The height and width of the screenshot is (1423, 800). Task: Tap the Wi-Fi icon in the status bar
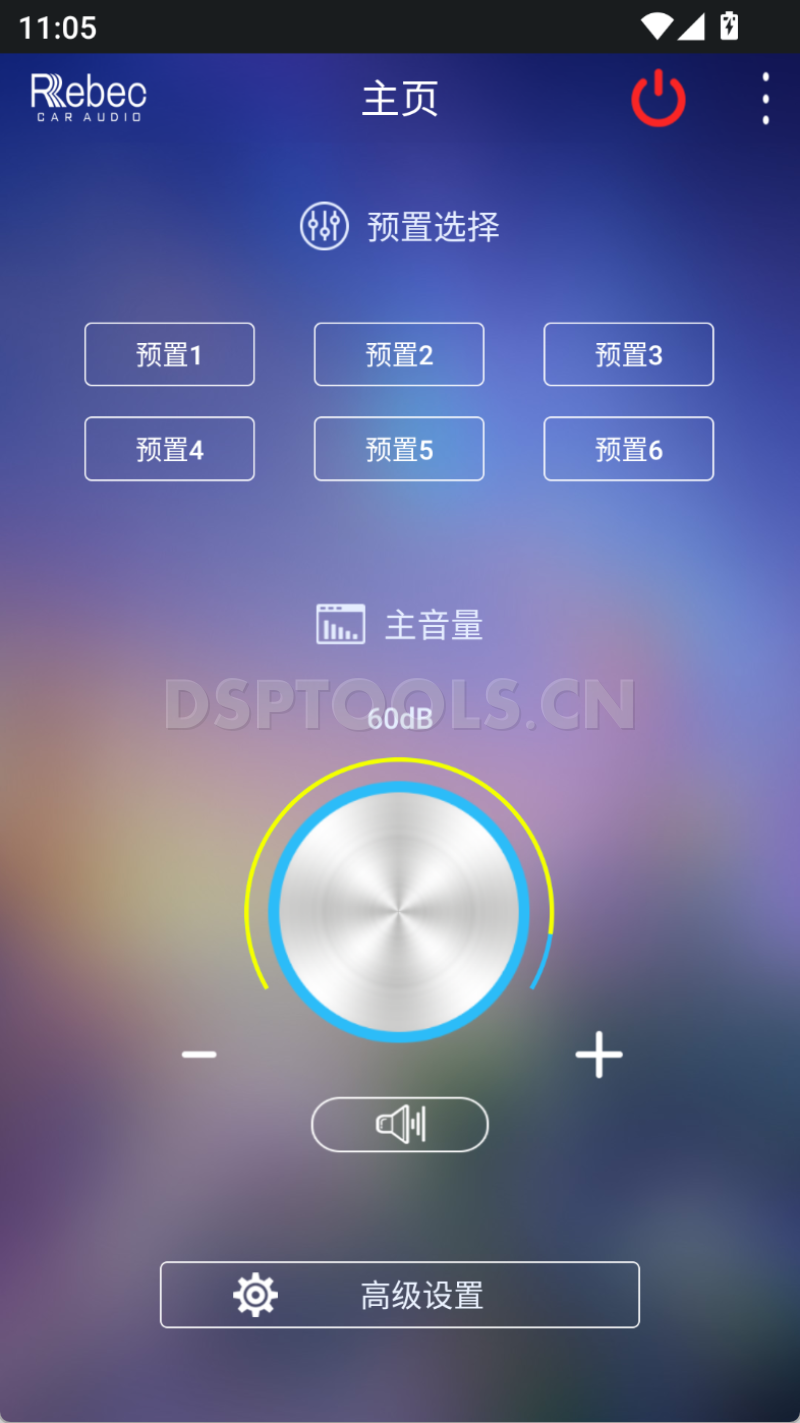click(656, 27)
